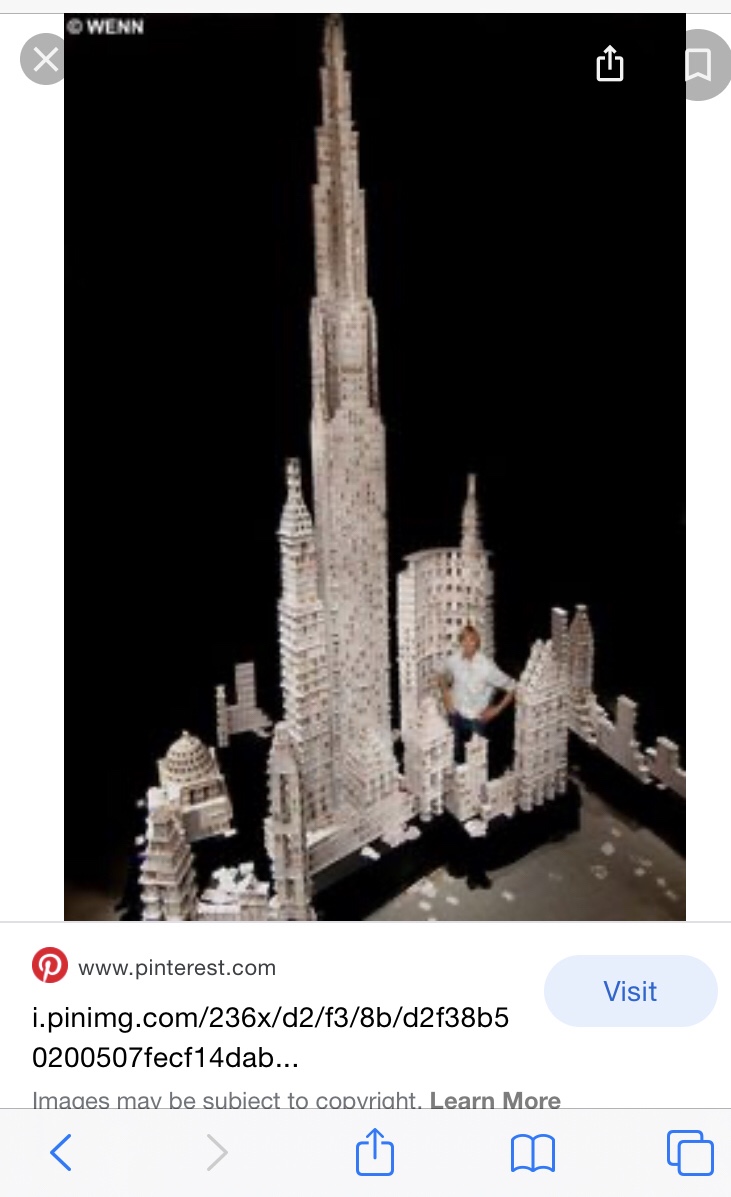Tap the Visit button for Pinterest

click(x=630, y=991)
